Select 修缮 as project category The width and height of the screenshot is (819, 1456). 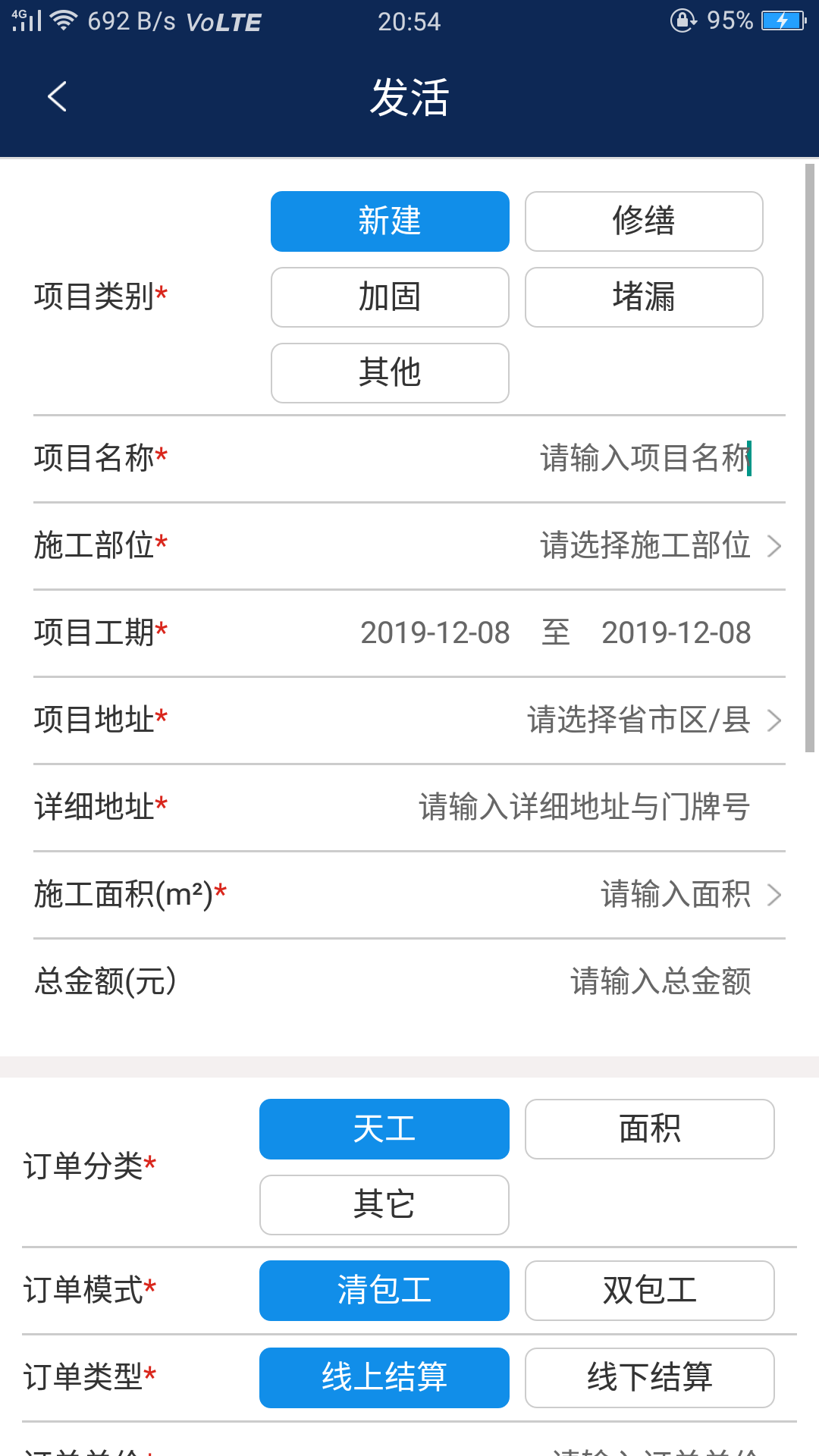click(643, 221)
